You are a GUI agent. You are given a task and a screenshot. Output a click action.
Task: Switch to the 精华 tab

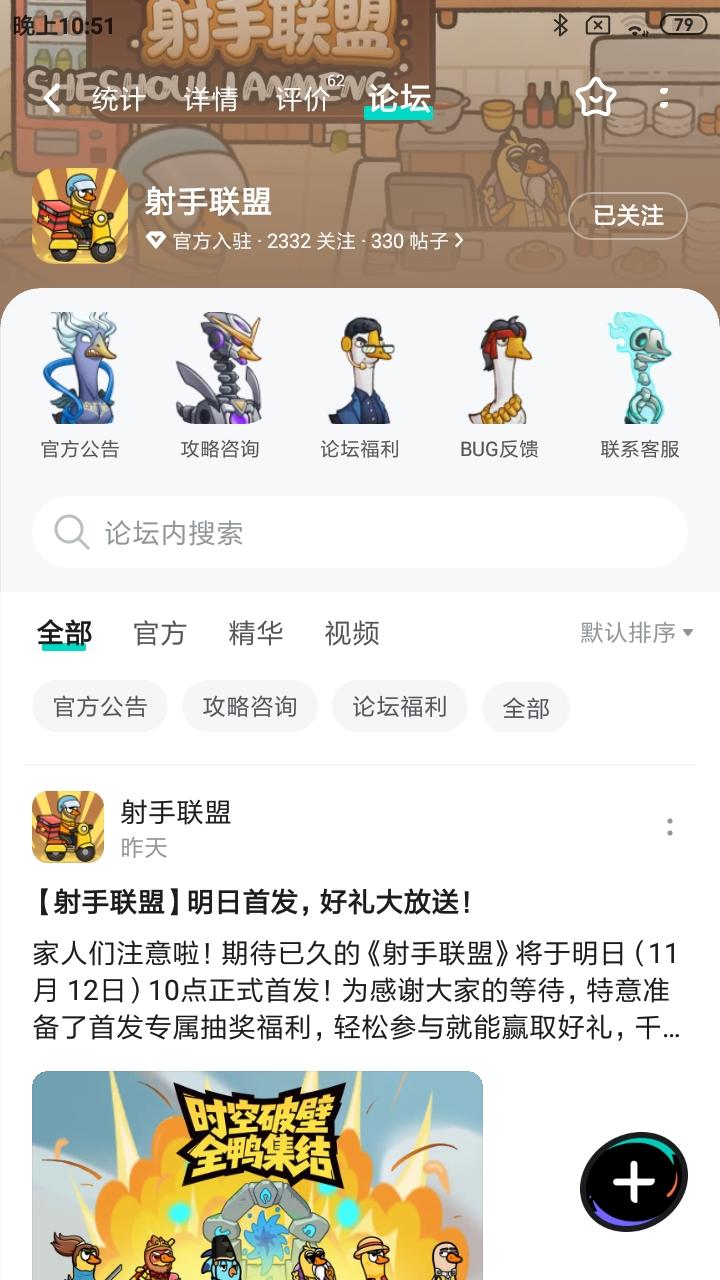tap(256, 632)
